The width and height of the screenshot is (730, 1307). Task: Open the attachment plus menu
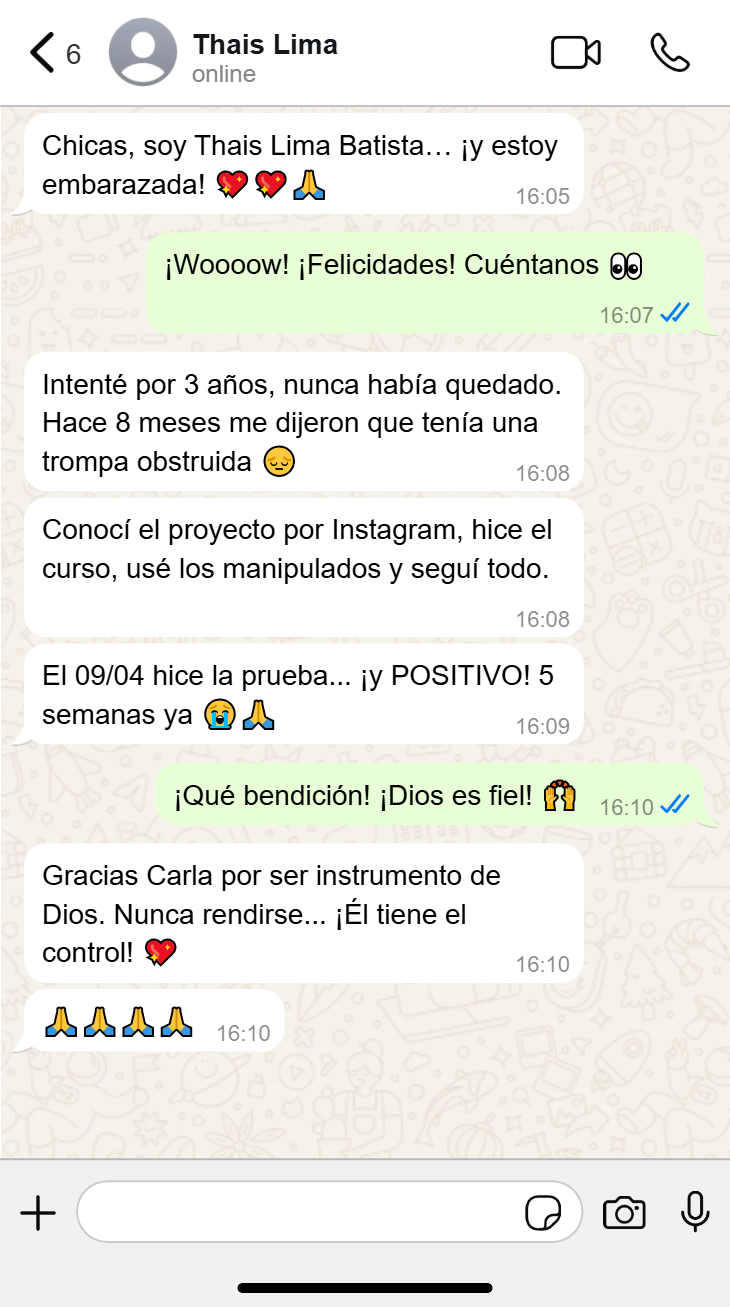pyautogui.click(x=38, y=1213)
